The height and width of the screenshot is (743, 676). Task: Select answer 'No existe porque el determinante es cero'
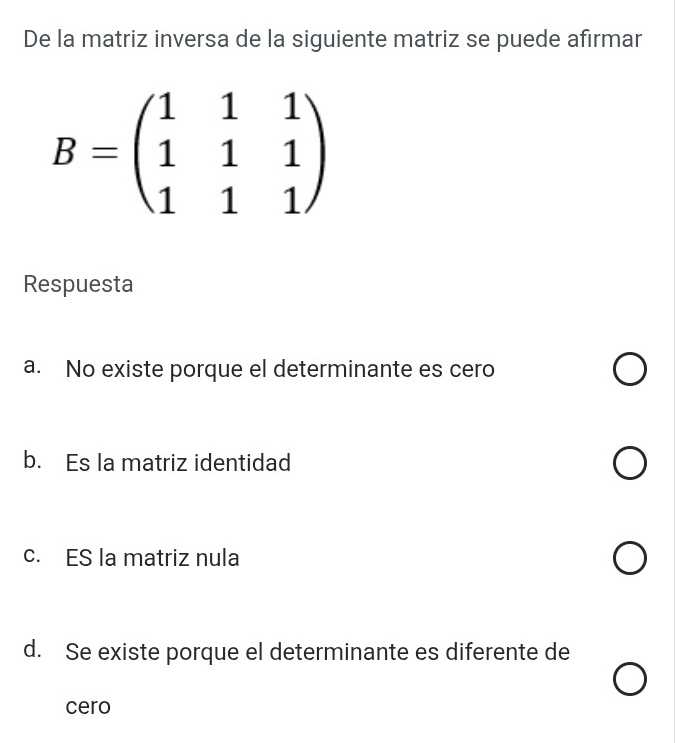point(629,370)
